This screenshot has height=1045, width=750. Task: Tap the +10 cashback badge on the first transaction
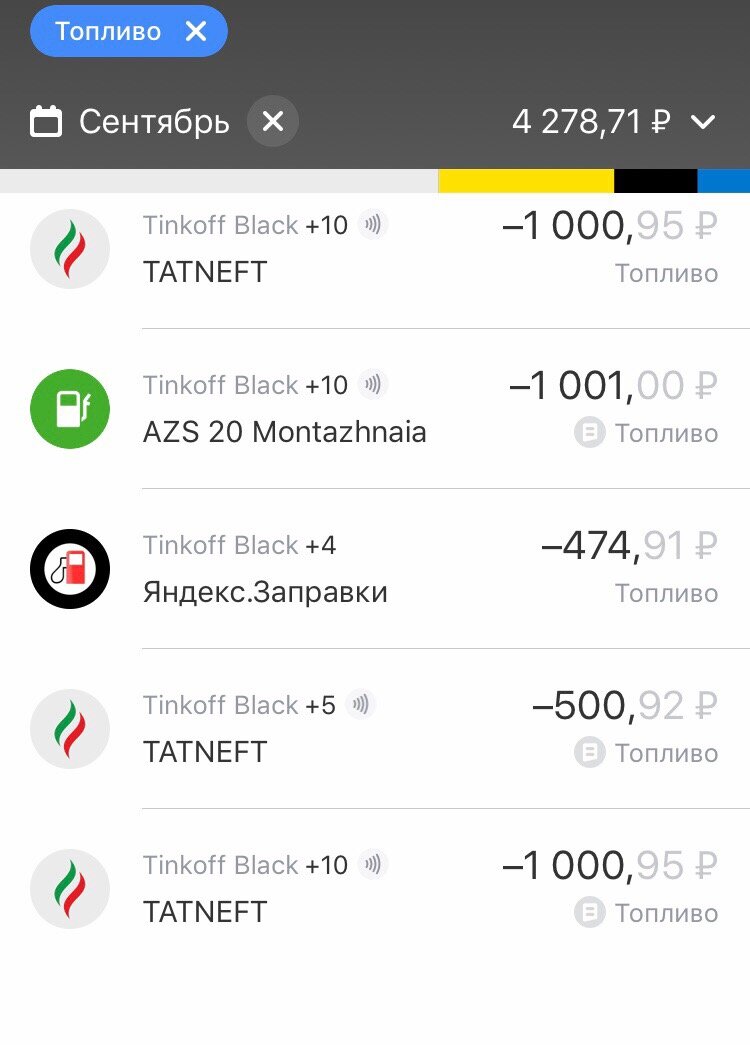(329, 225)
